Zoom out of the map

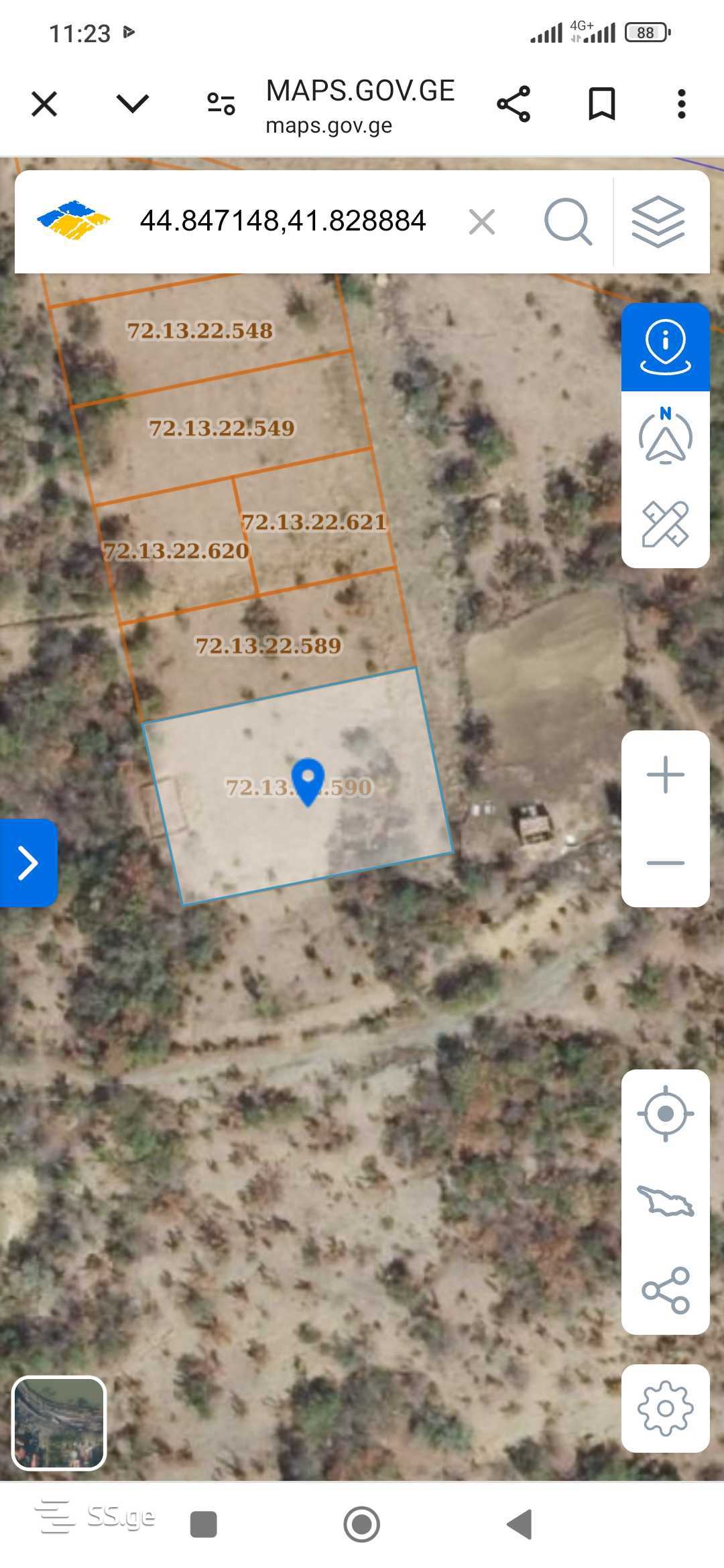(x=665, y=863)
